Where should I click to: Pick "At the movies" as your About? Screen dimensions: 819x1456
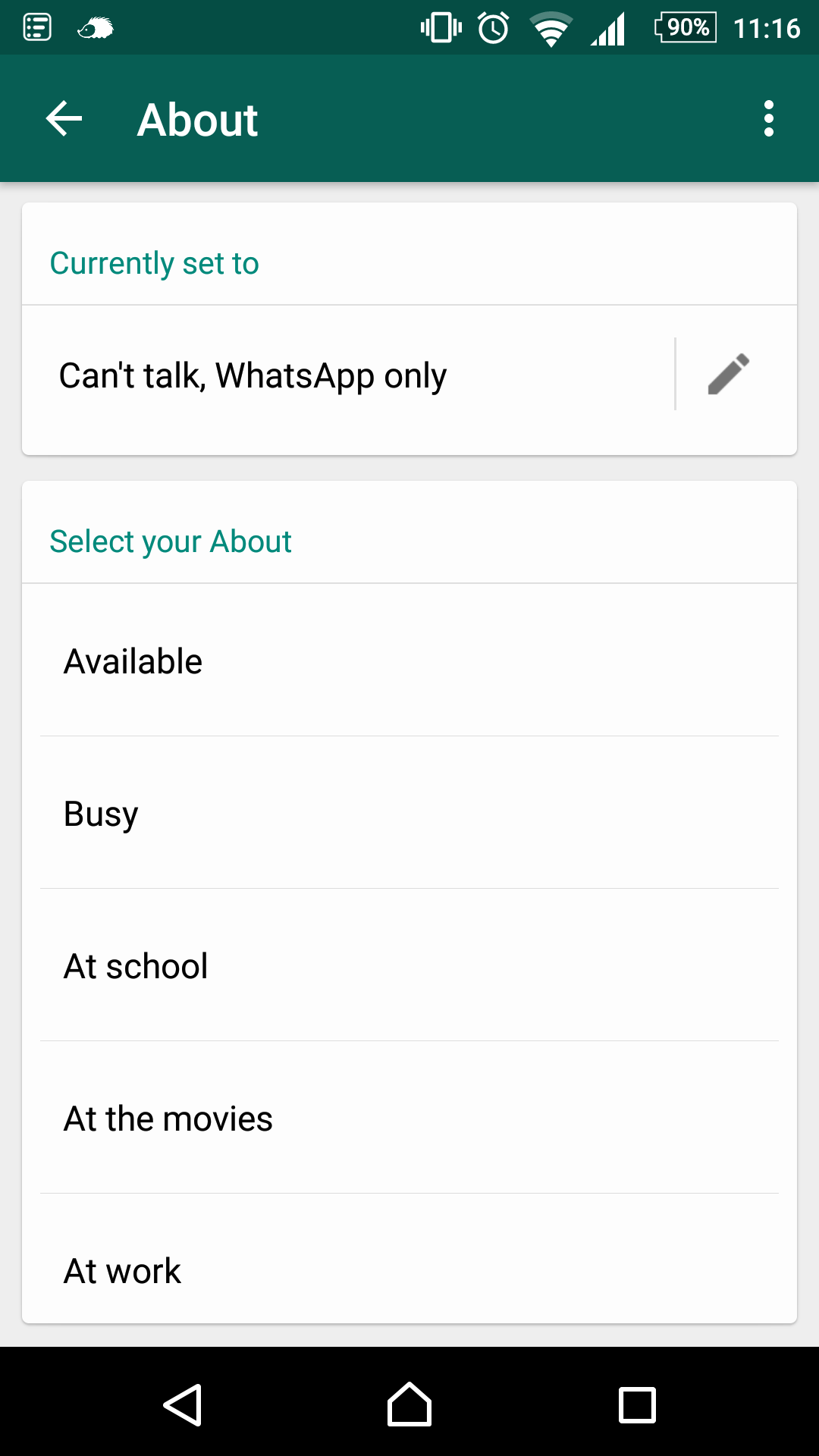point(409,1118)
